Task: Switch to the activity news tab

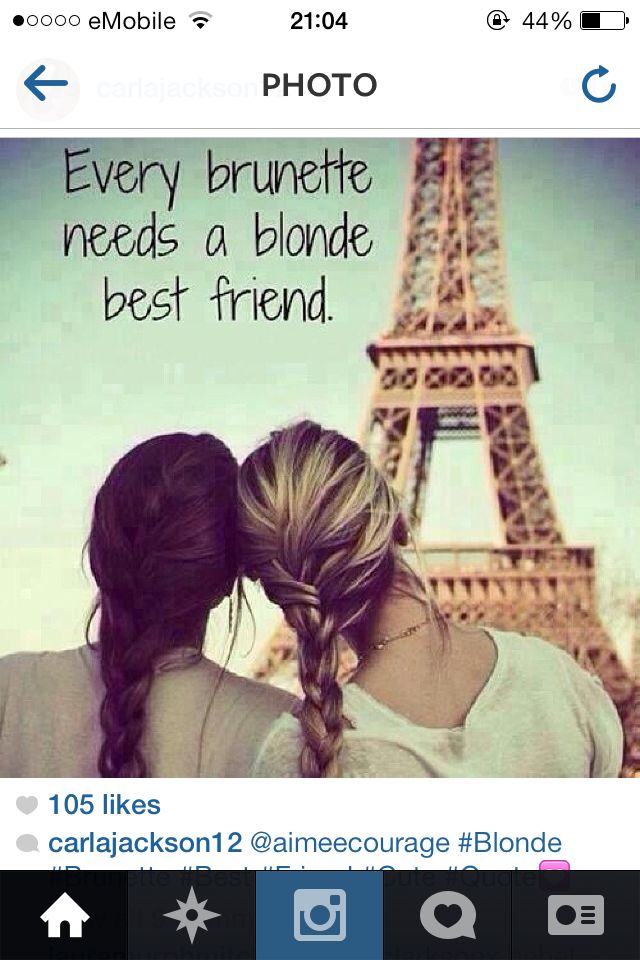Action: (447, 915)
